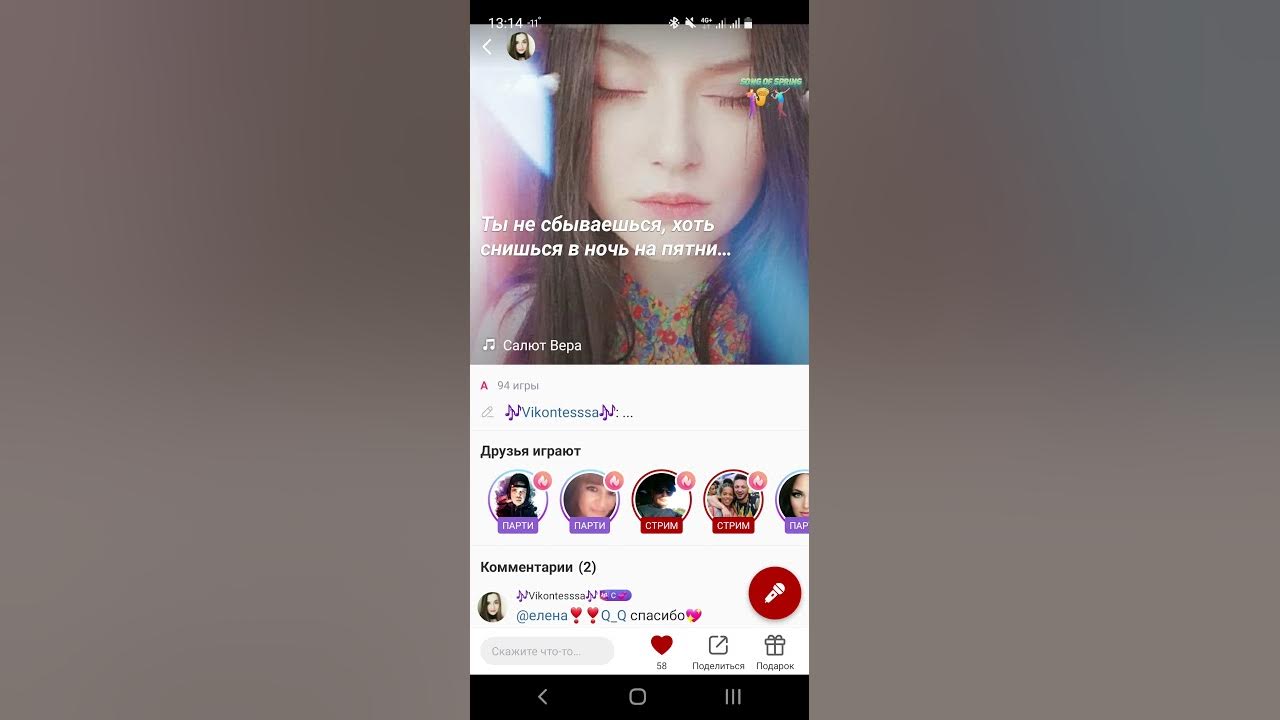The image size is (1280, 720).
Task: Focus the Скажите что-то comment field
Action: [547, 651]
